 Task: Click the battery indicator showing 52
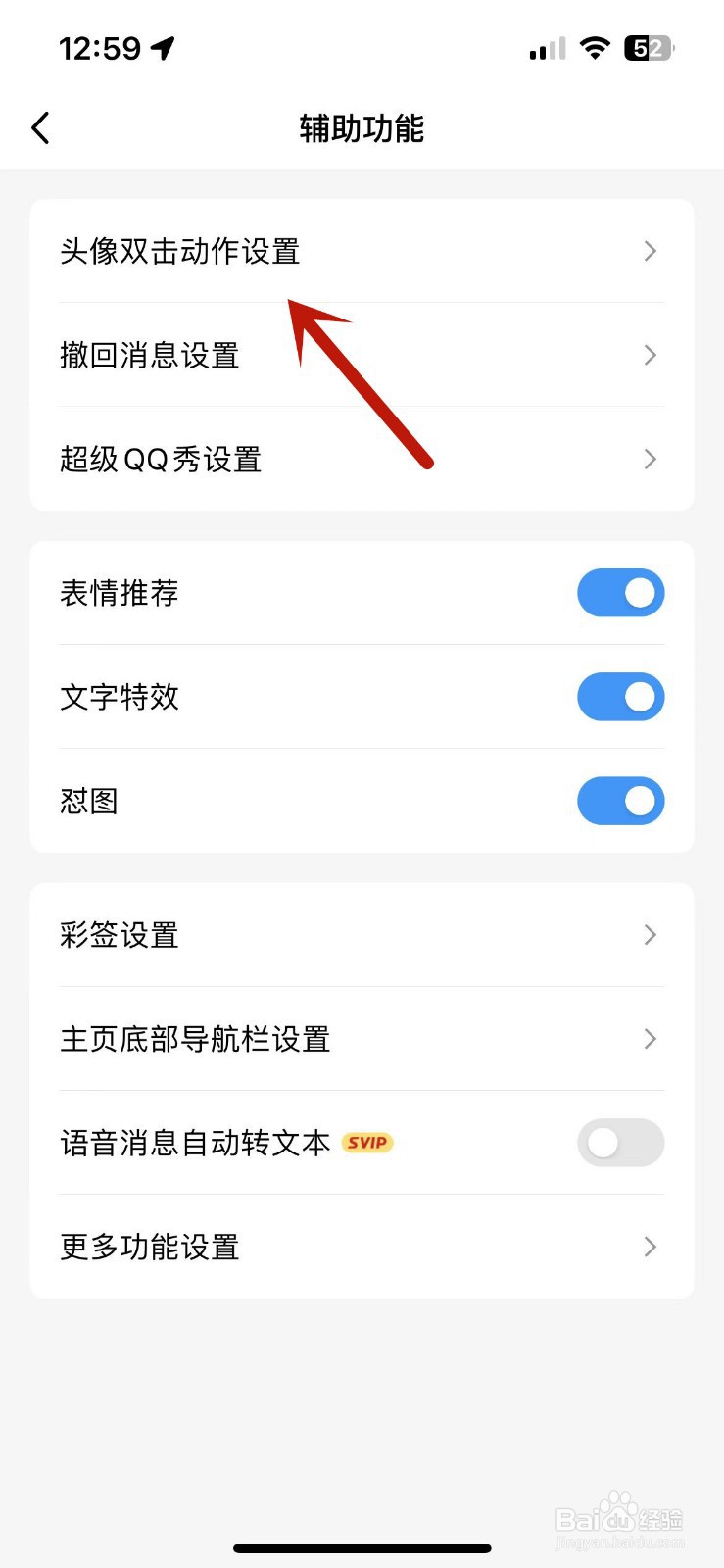[x=648, y=47]
